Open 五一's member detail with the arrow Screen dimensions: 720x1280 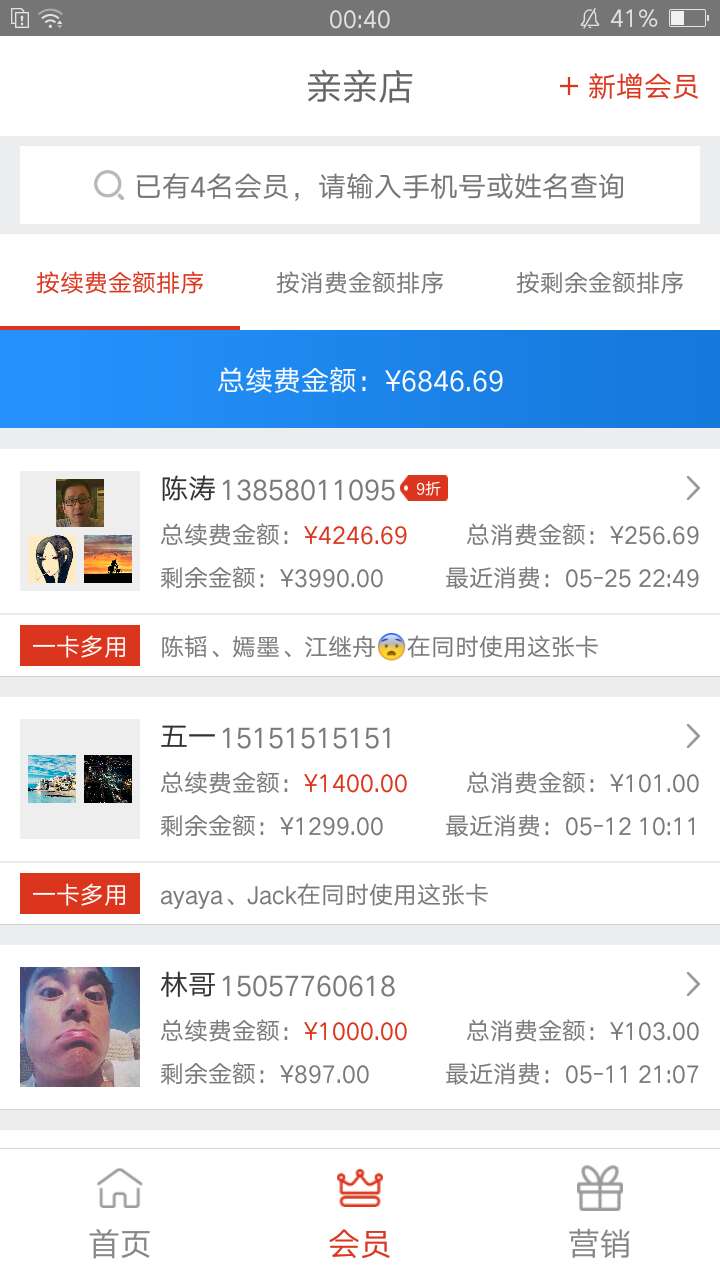click(691, 737)
